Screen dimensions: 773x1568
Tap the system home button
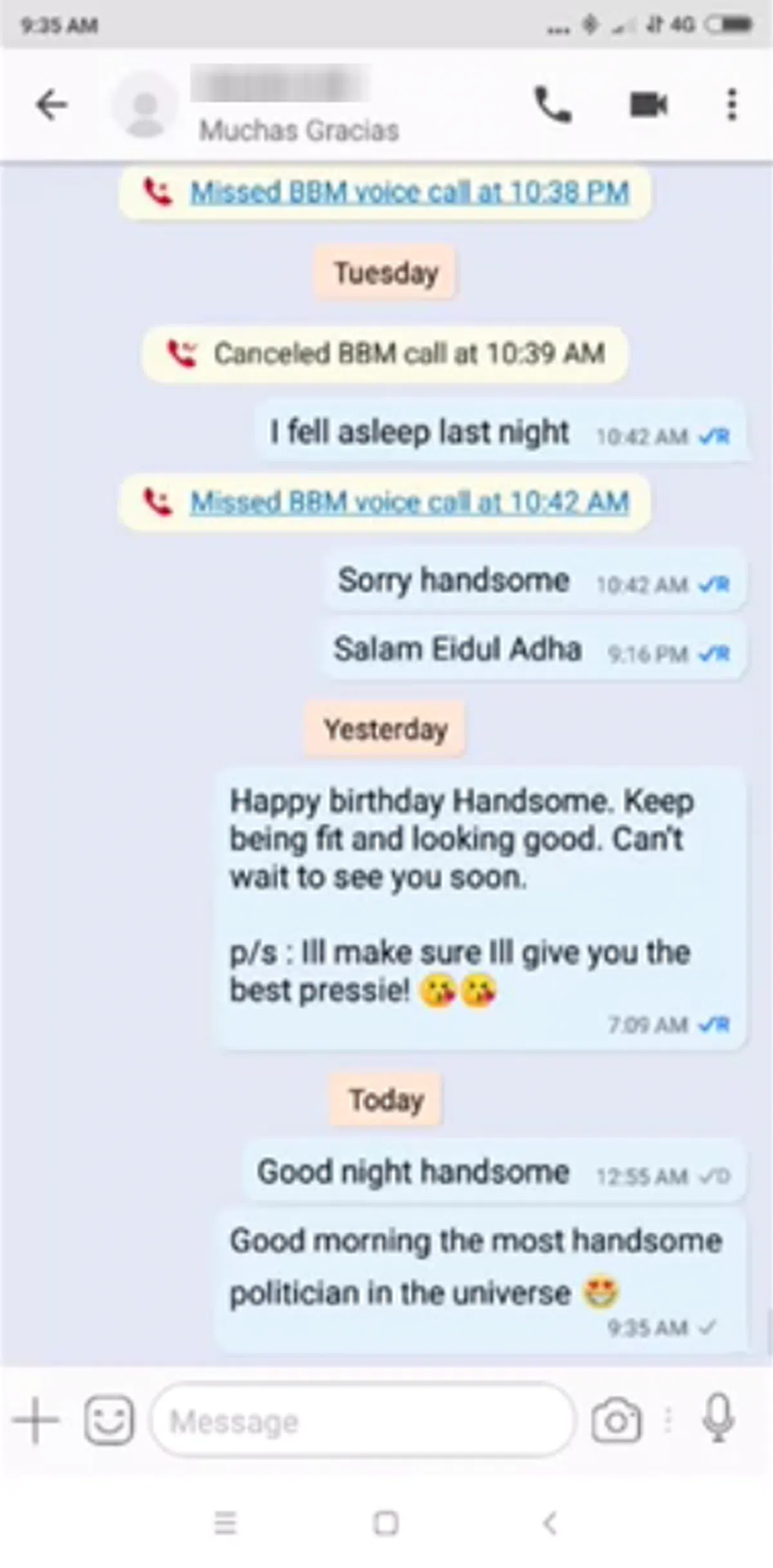386,1523
